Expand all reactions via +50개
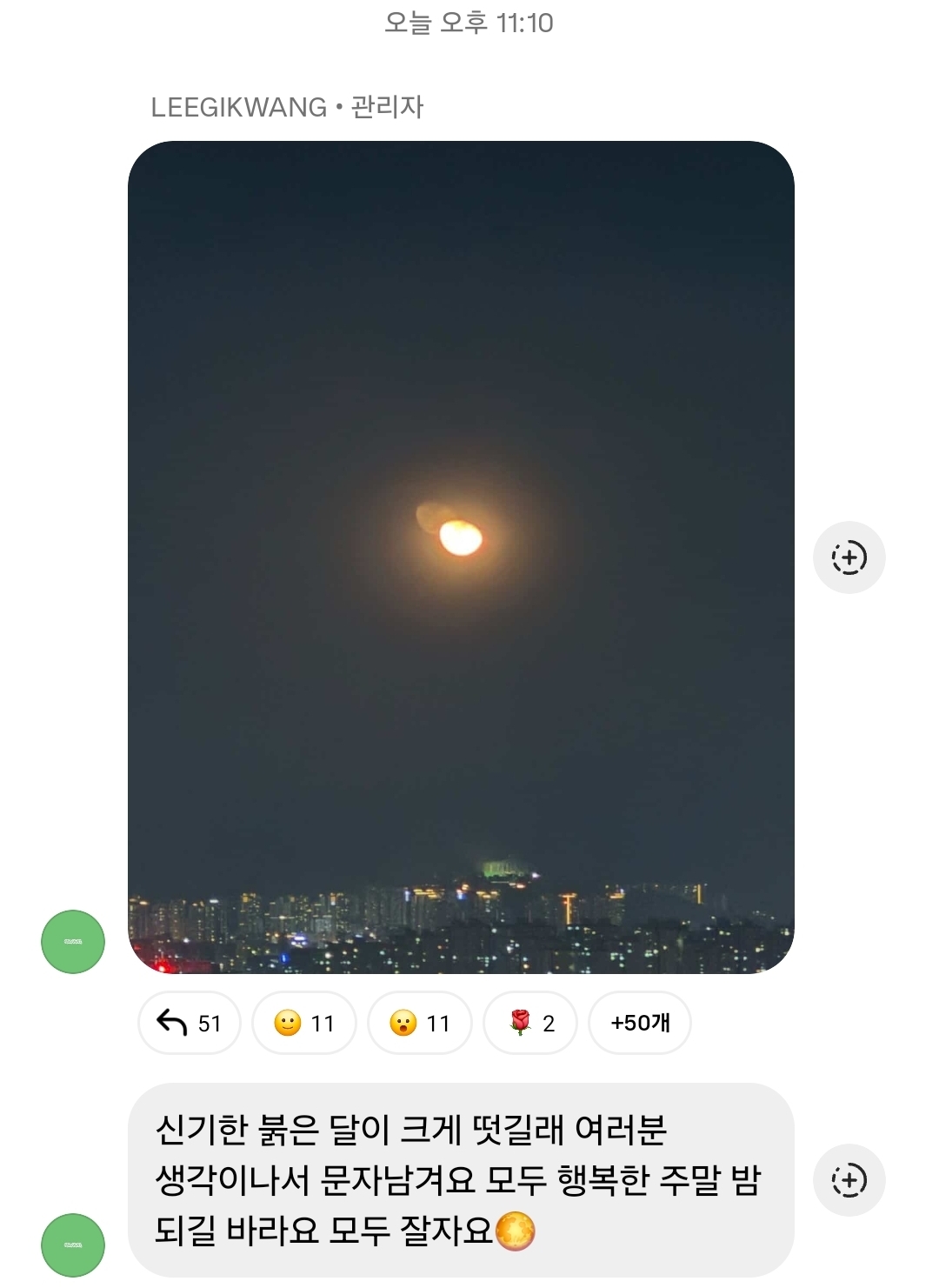This screenshot has width=939, height=1288. click(639, 1023)
